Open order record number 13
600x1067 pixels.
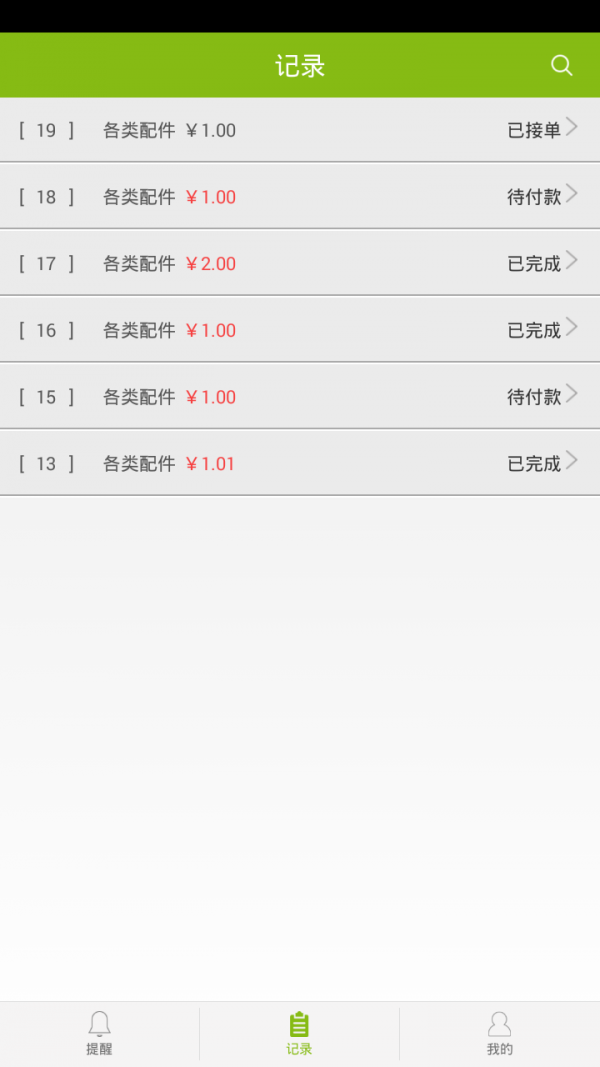[x=300, y=463]
